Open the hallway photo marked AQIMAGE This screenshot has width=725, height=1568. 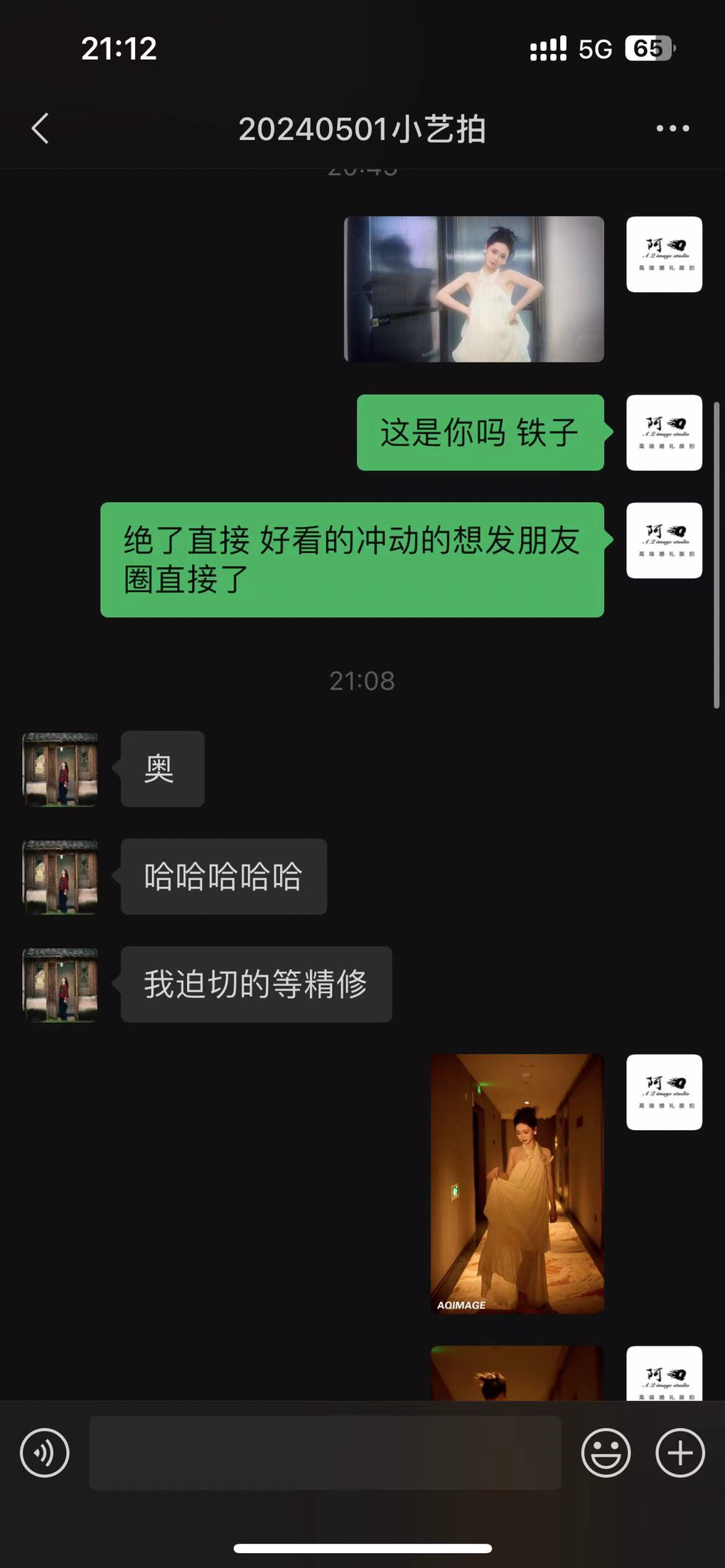pyautogui.click(x=517, y=1183)
